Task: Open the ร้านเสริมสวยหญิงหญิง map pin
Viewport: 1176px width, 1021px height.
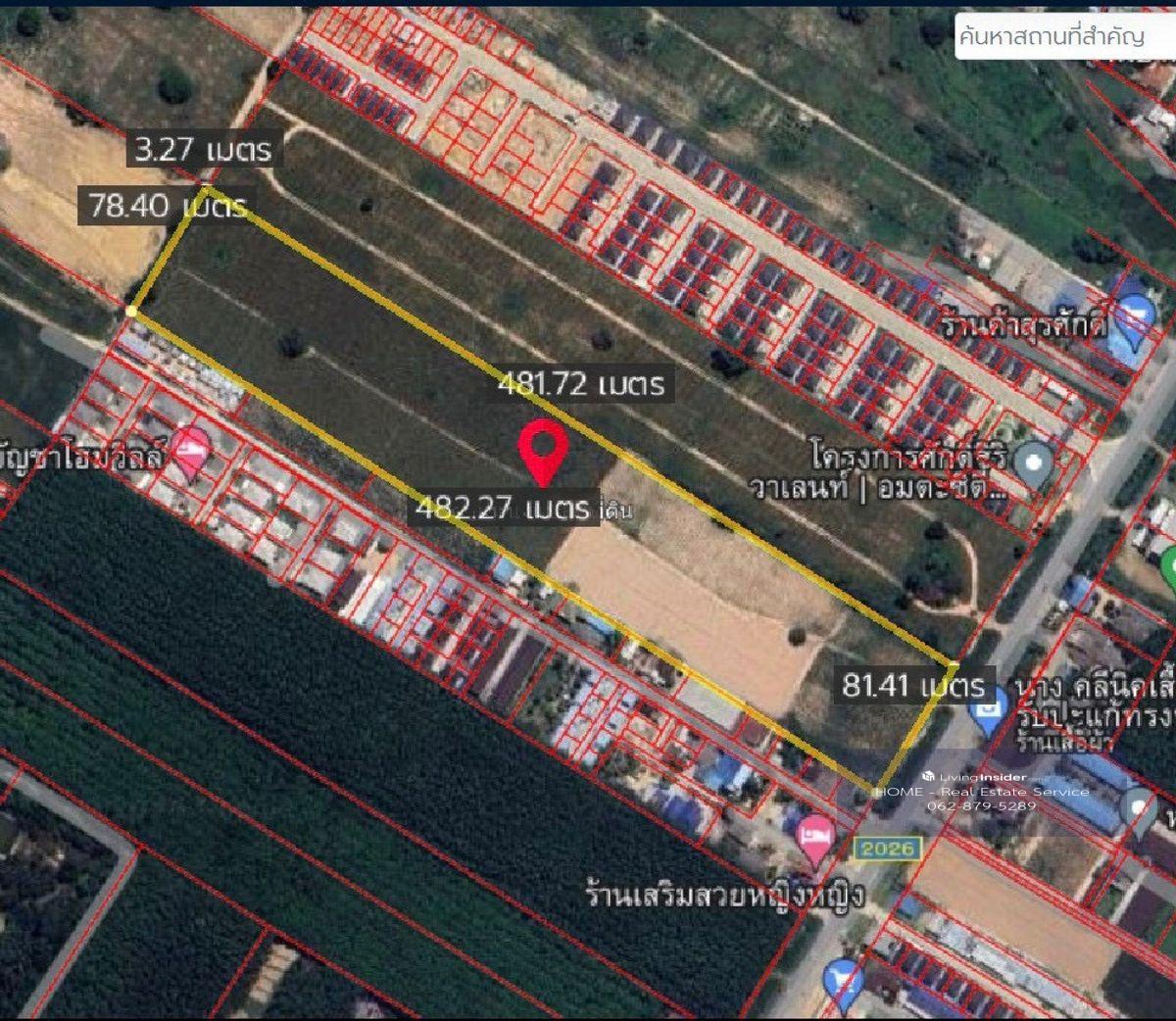Action: pyautogui.click(x=815, y=838)
